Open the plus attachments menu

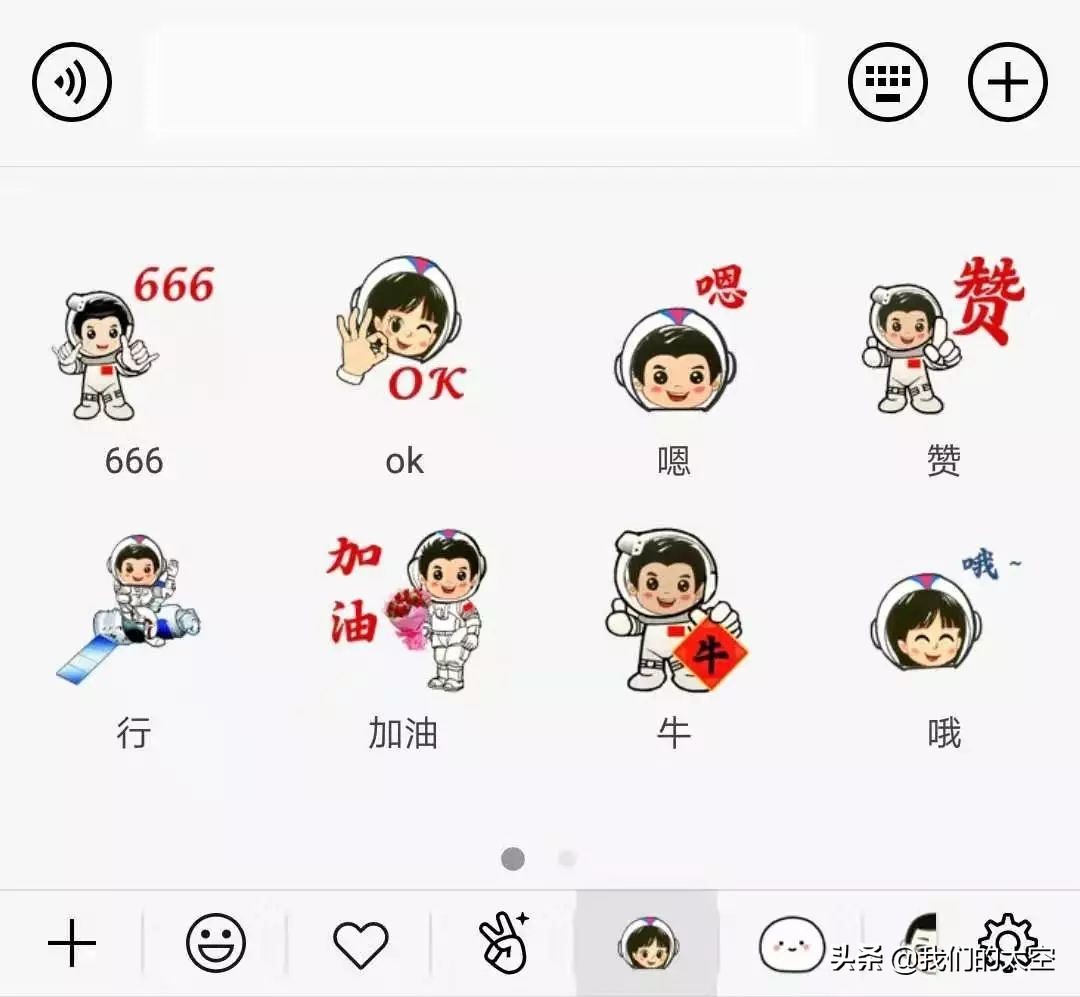pos(1007,82)
